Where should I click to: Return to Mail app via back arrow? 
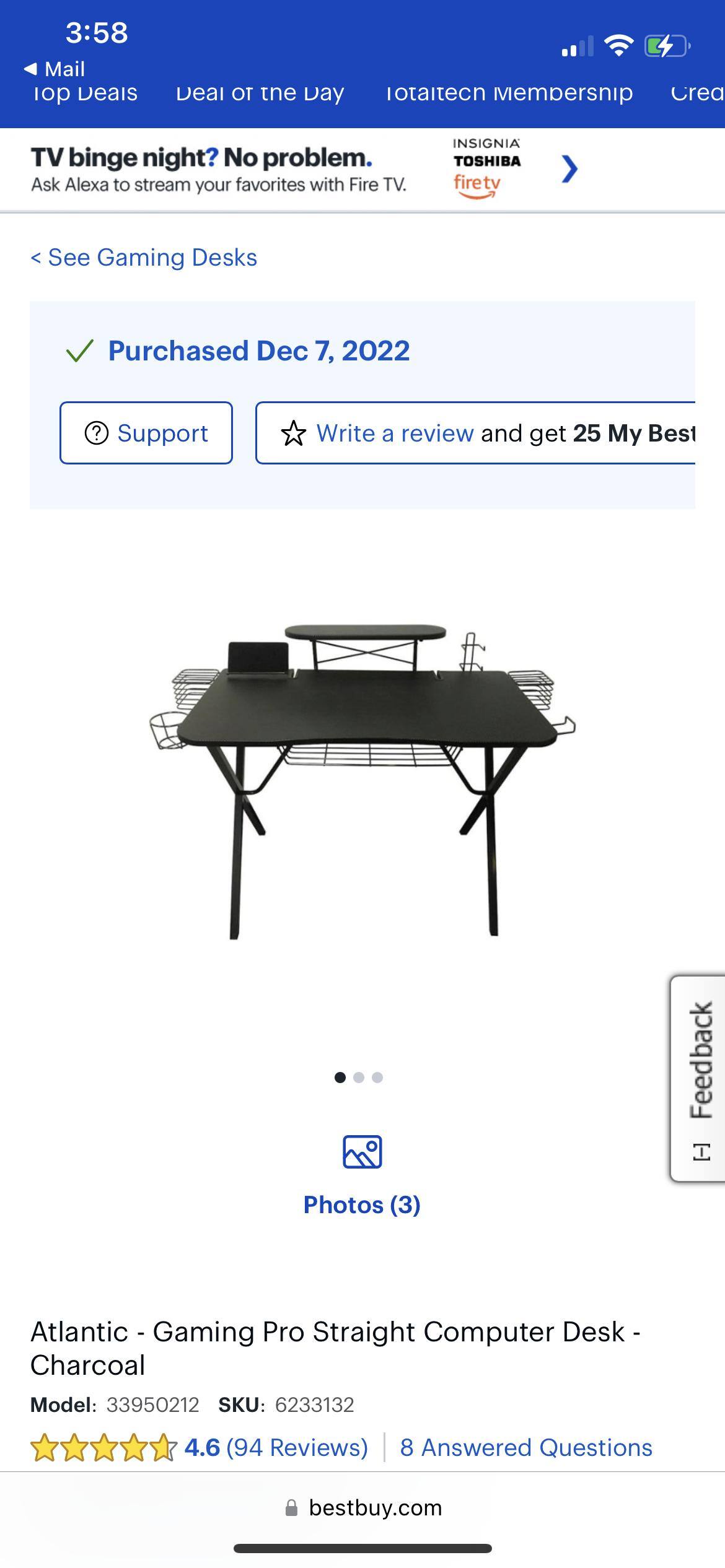click(55, 69)
